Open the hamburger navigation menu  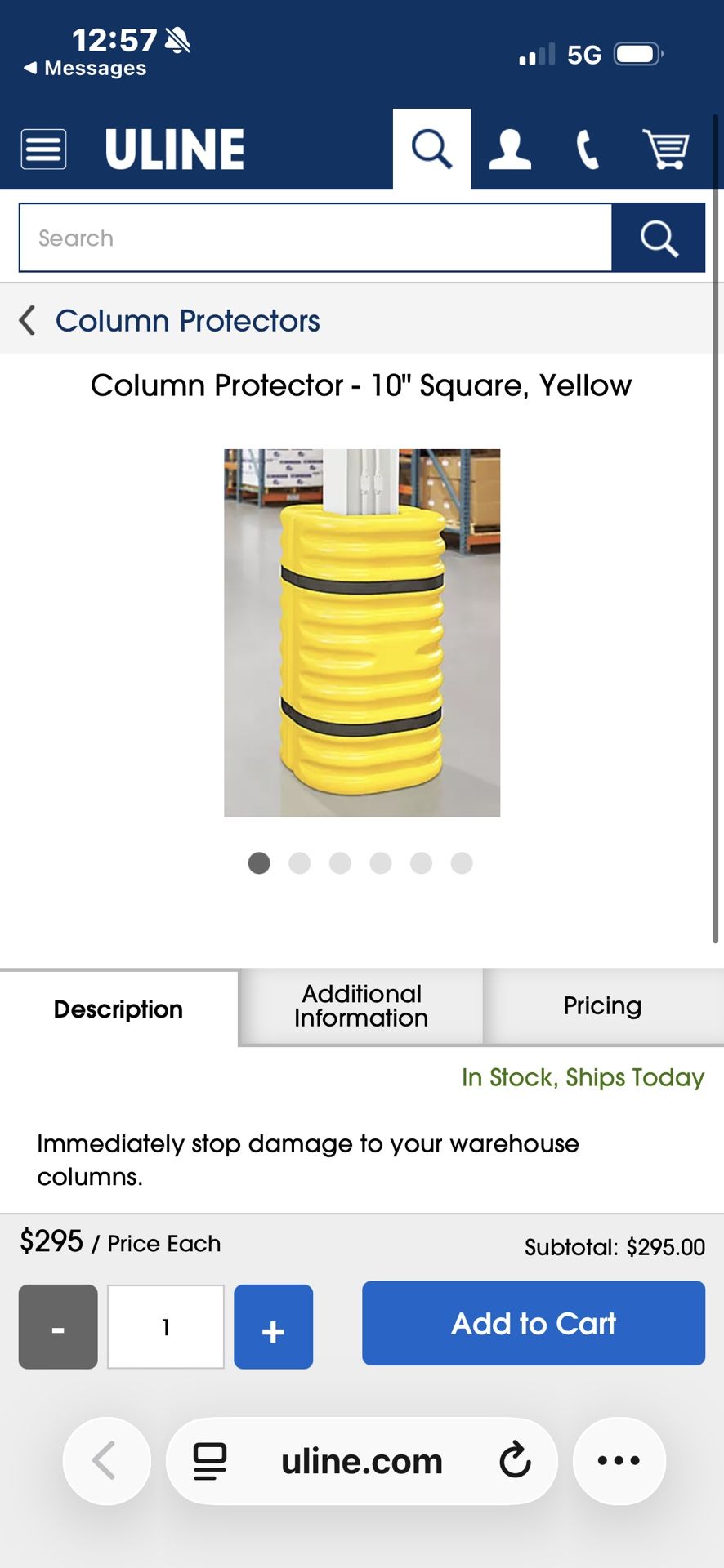coord(43,148)
